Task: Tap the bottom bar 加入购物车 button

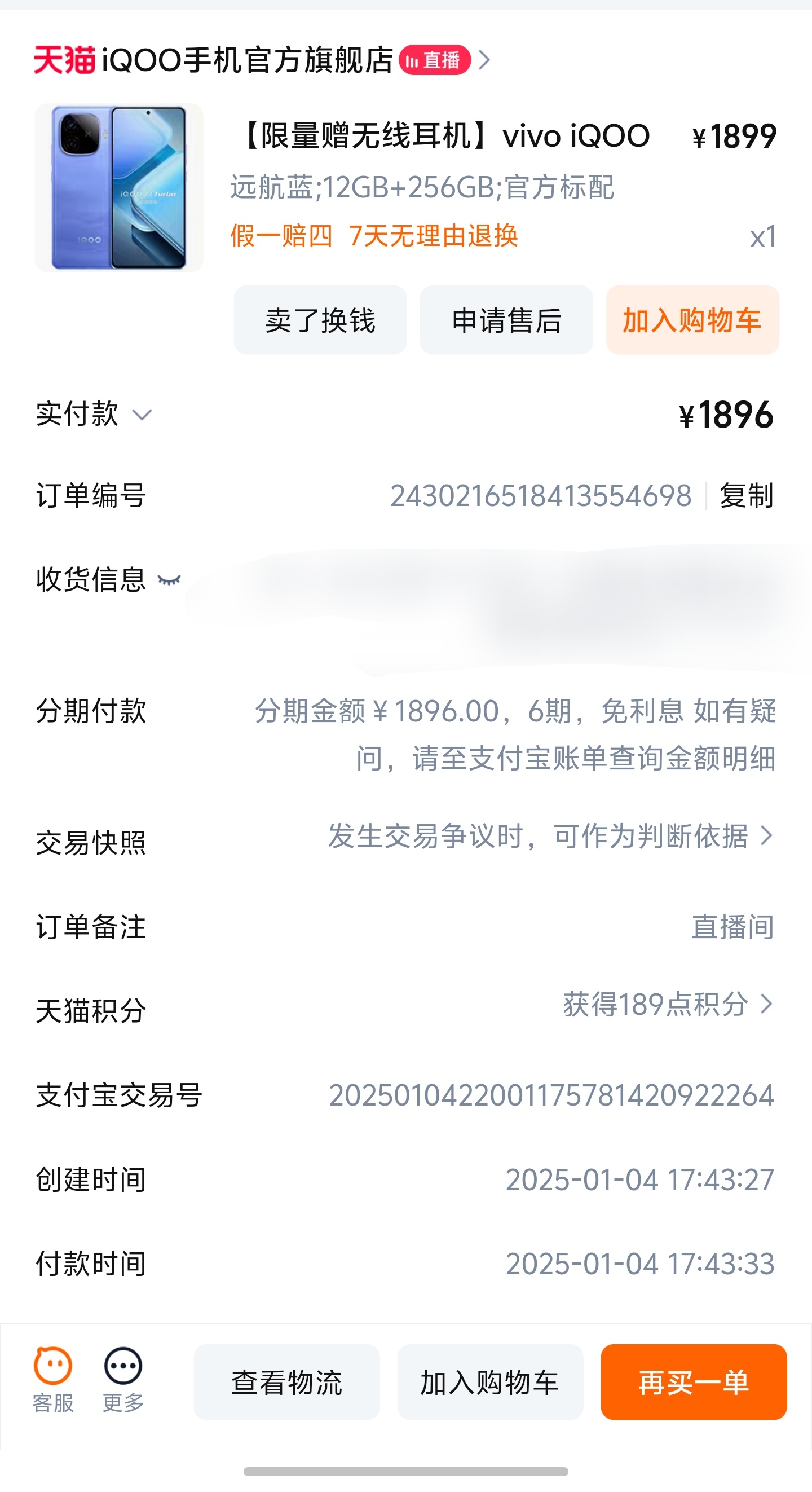Action: [x=490, y=1382]
